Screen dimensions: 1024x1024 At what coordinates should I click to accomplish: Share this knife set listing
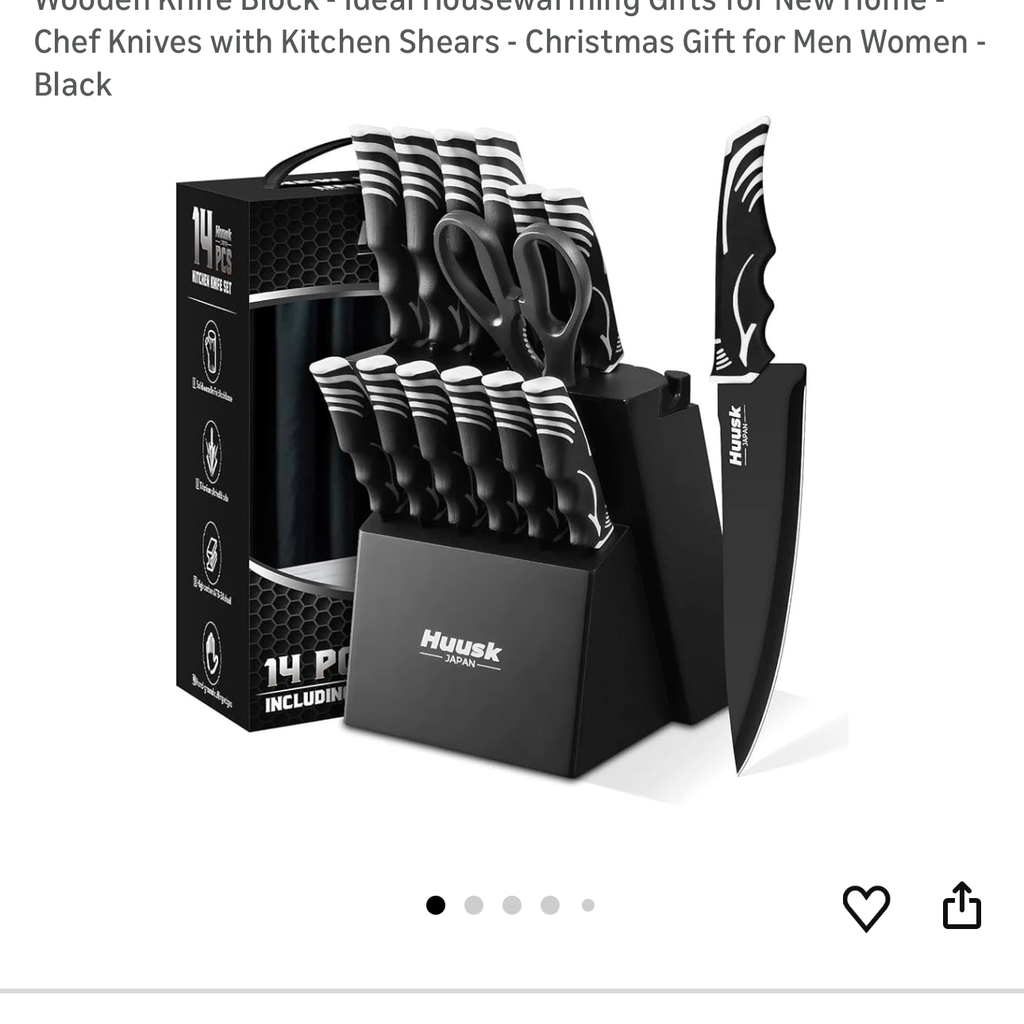click(962, 905)
